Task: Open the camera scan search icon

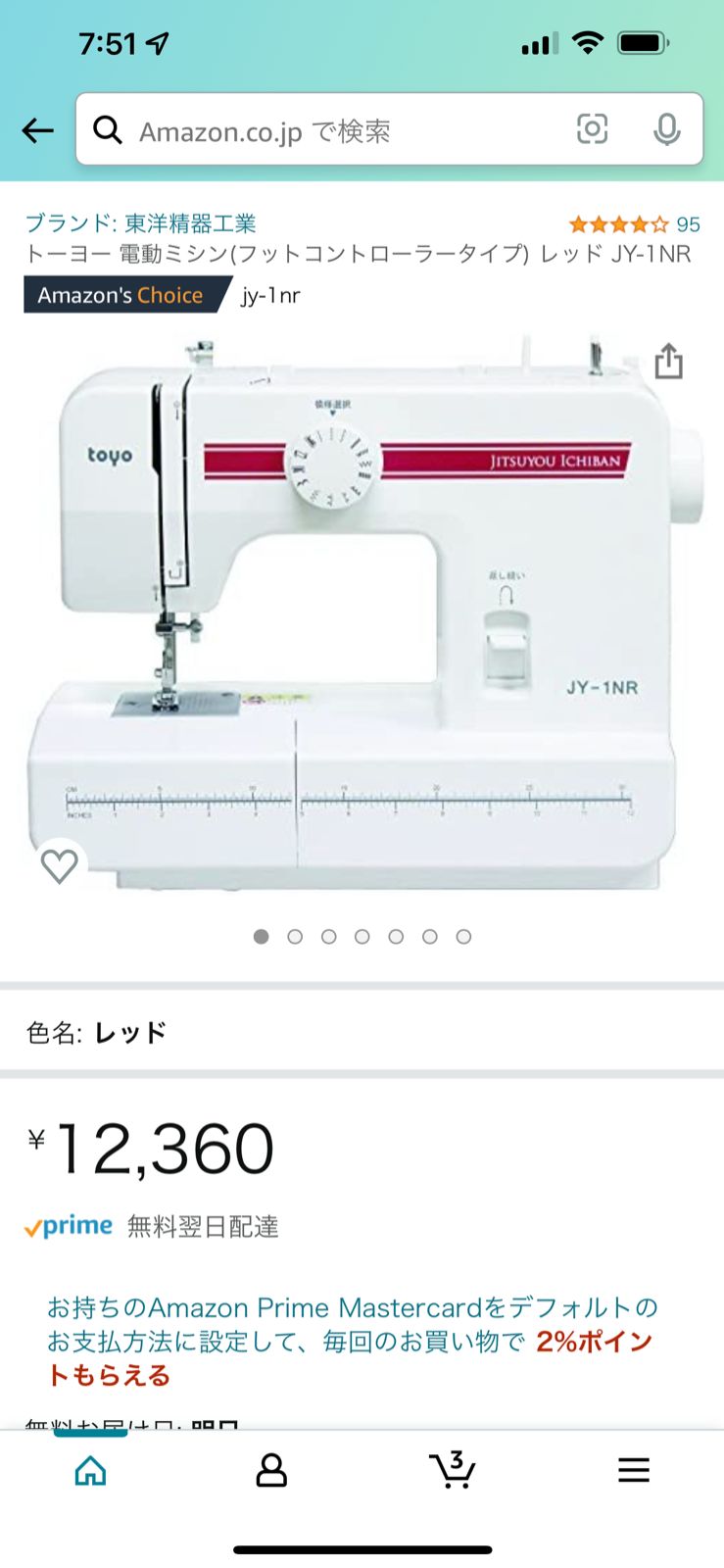Action: point(592,129)
